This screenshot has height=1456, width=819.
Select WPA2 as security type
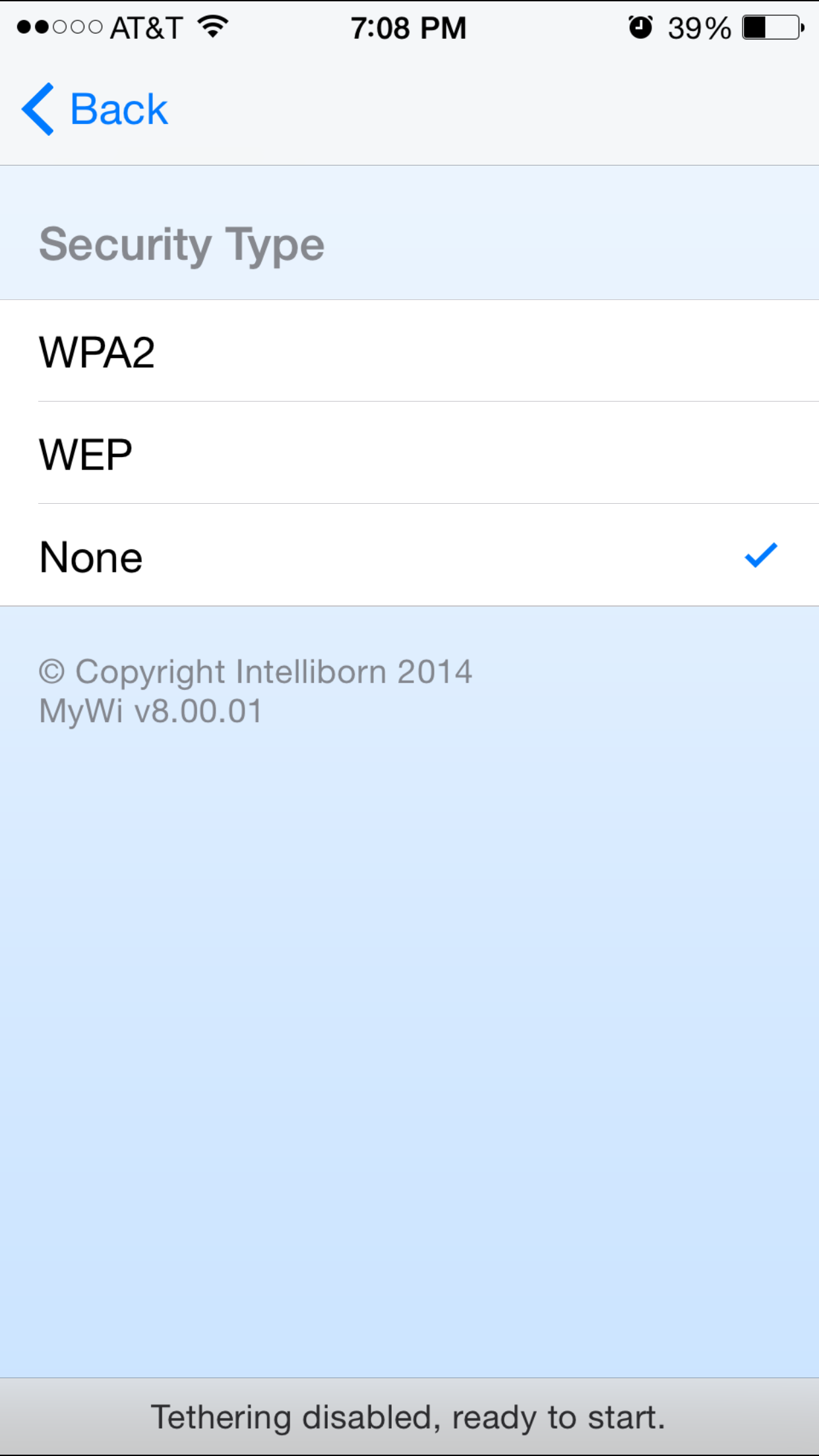point(409,351)
